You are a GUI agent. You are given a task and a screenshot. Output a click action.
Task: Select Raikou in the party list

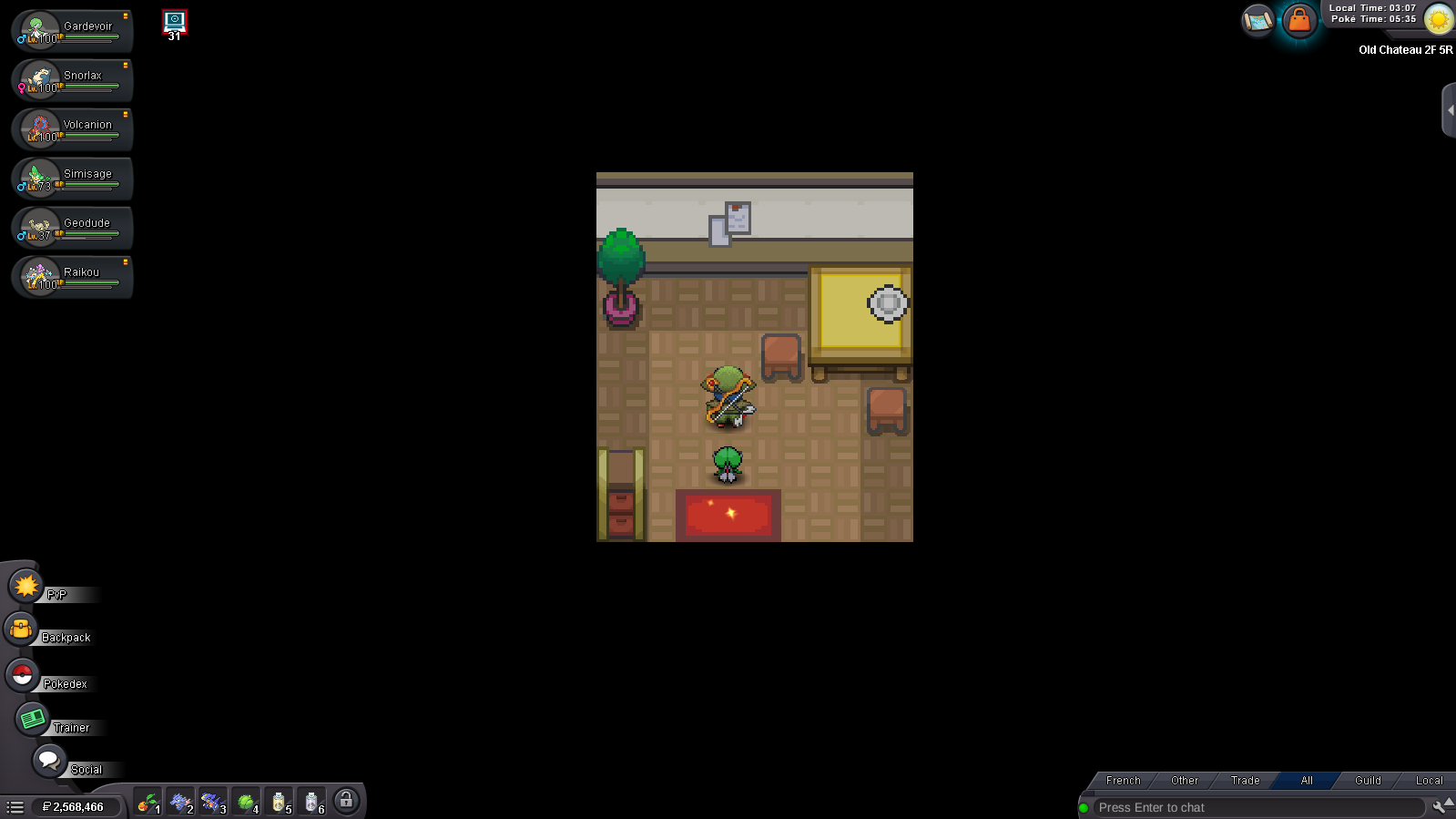click(x=73, y=276)
